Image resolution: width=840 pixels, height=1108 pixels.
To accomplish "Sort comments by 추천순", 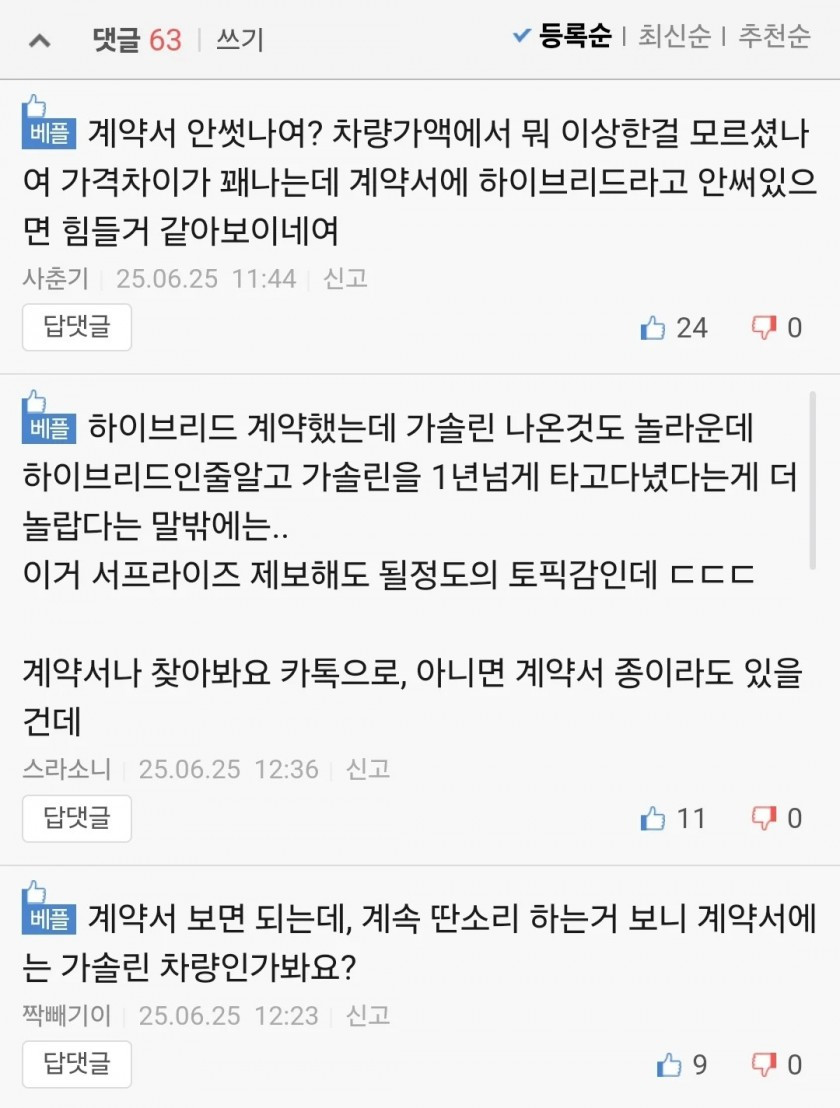I will pos(774,37).
